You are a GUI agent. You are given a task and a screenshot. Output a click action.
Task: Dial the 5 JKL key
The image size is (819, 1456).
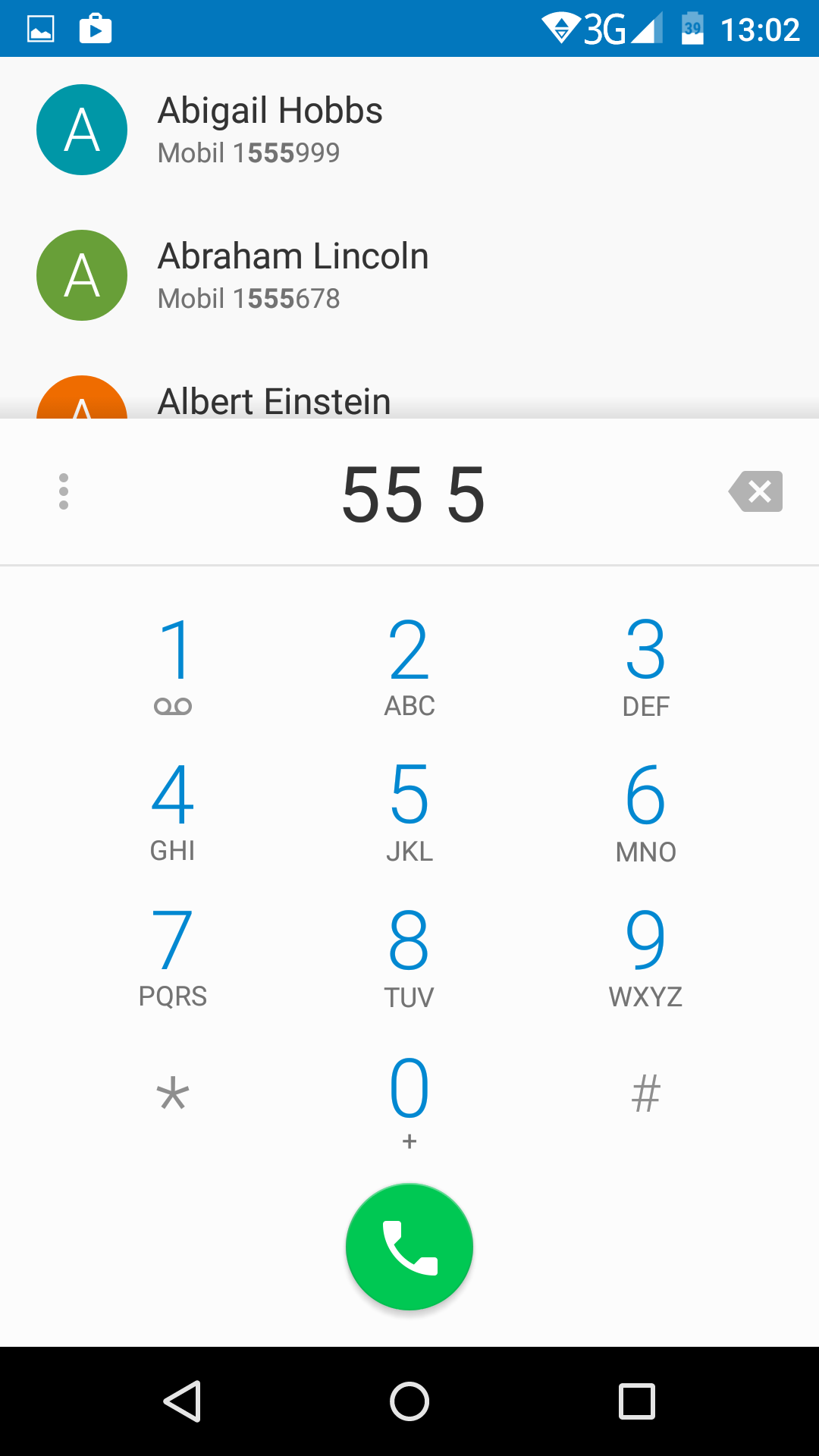pos(409,811)
